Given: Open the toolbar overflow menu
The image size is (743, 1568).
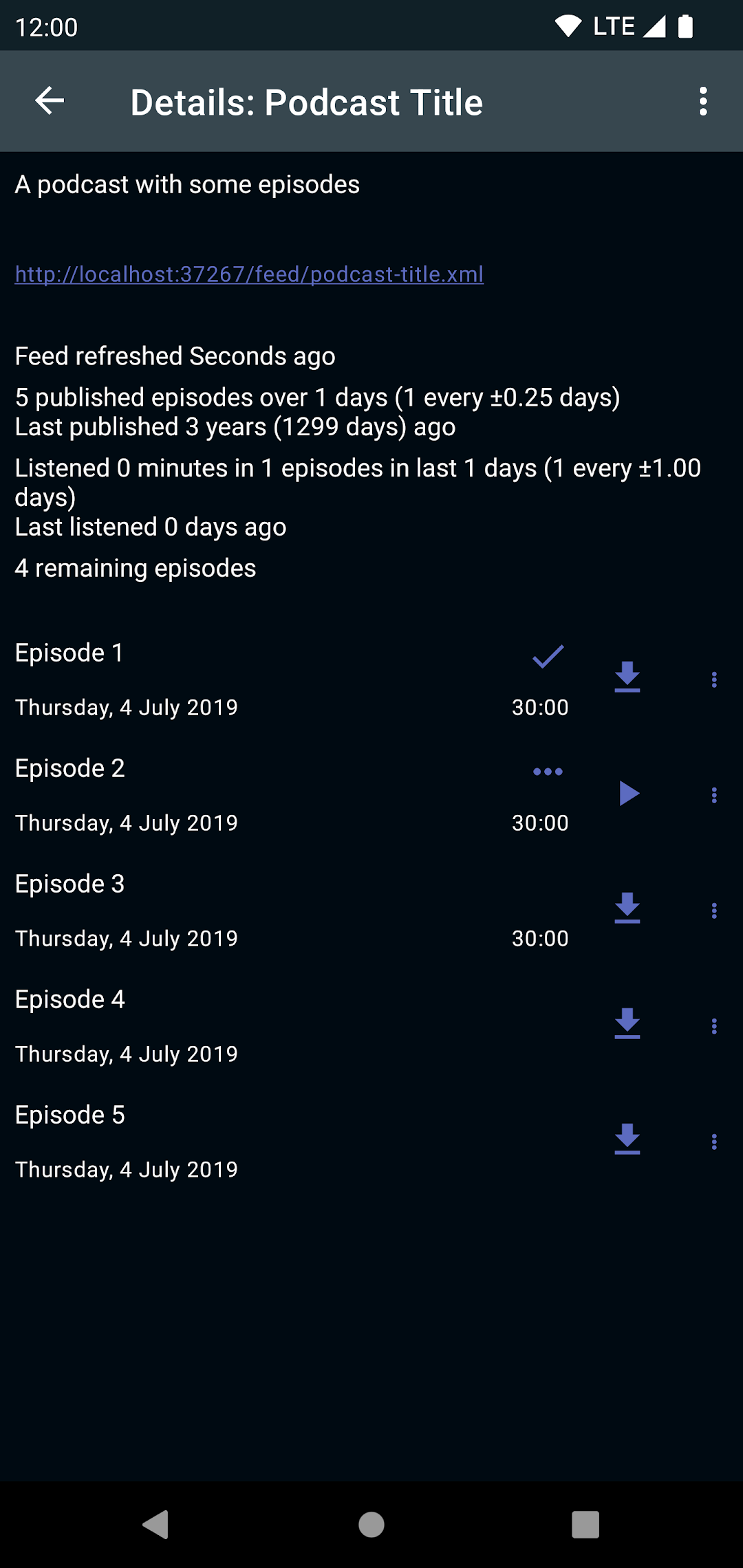Looking at the screenshot, I should (x=702, y=101).
